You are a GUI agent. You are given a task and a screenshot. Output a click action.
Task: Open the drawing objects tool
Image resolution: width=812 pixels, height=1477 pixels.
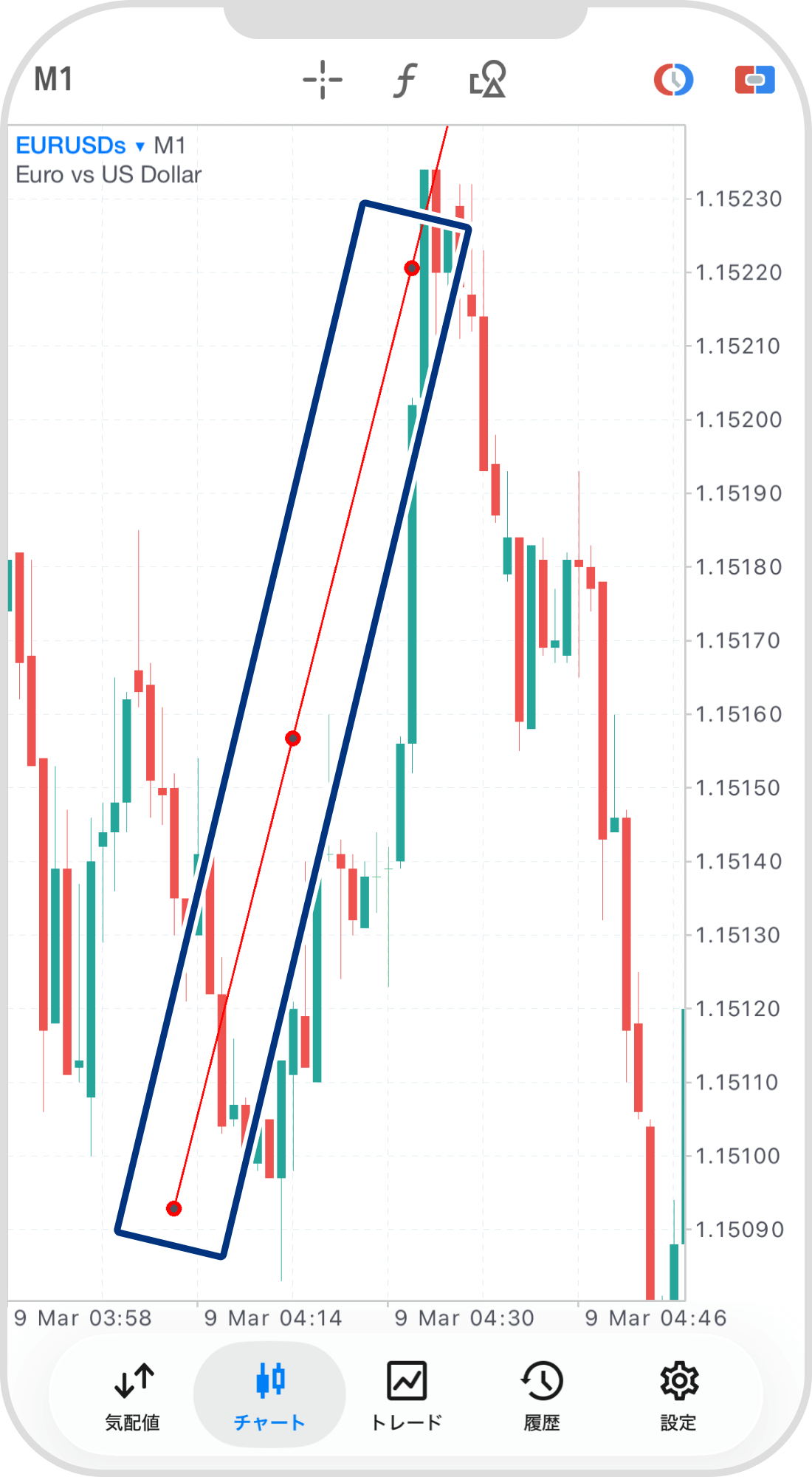click(x=488, y=80)
